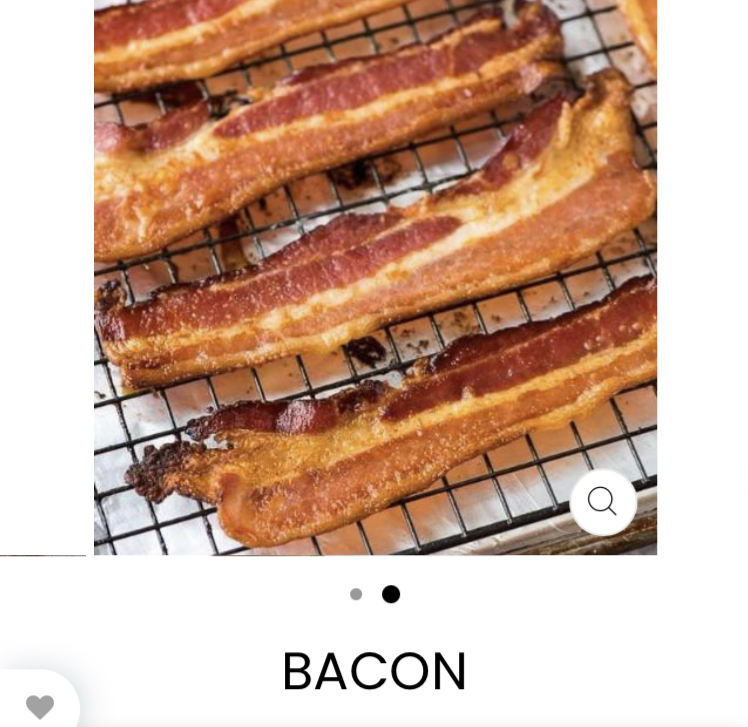Add Bacon to favorites with the heart
This screenshot has width=748, height=727.
point(40,707)
